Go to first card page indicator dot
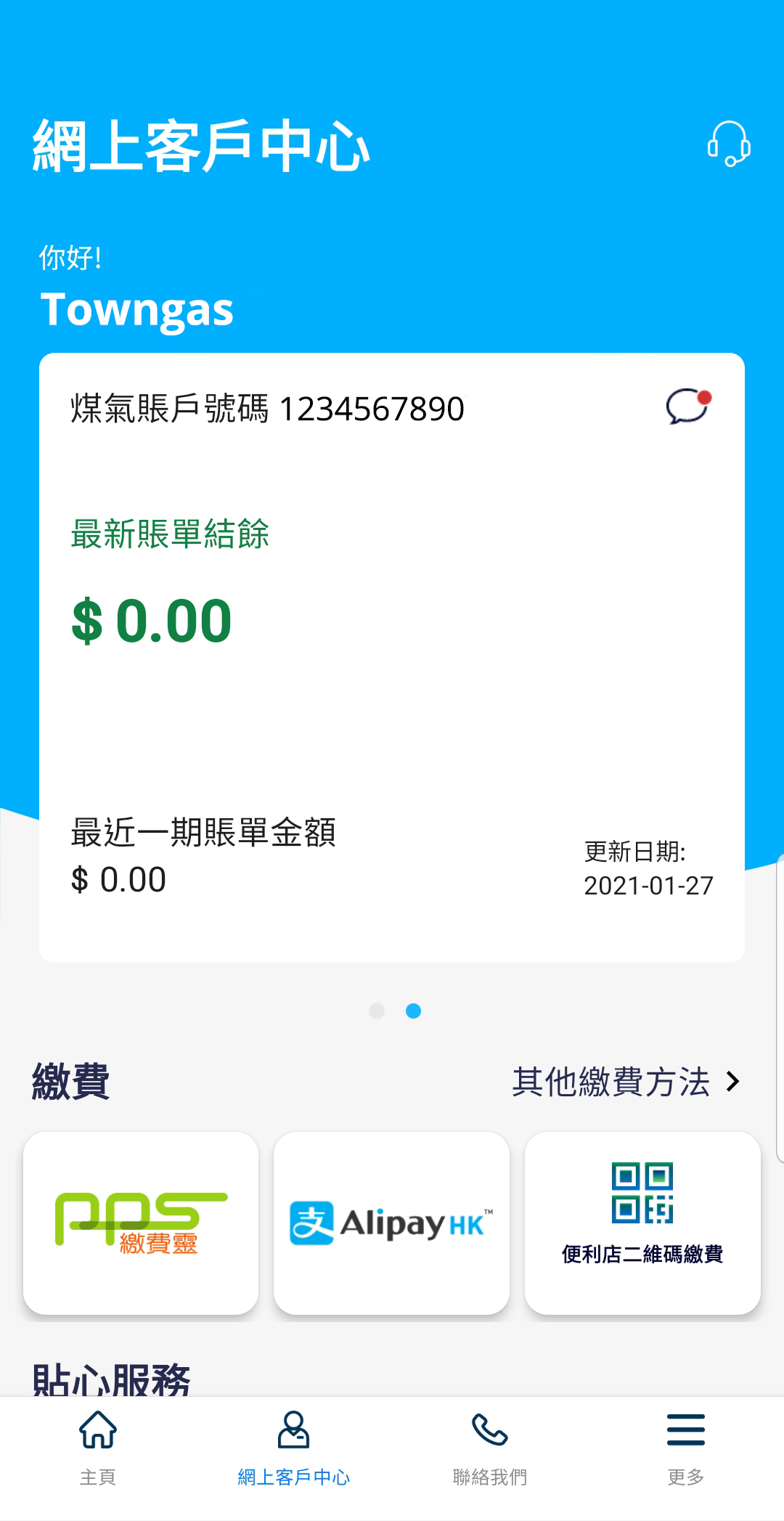Viewport: 784px width, 1521px height. tap(377, 1011)
